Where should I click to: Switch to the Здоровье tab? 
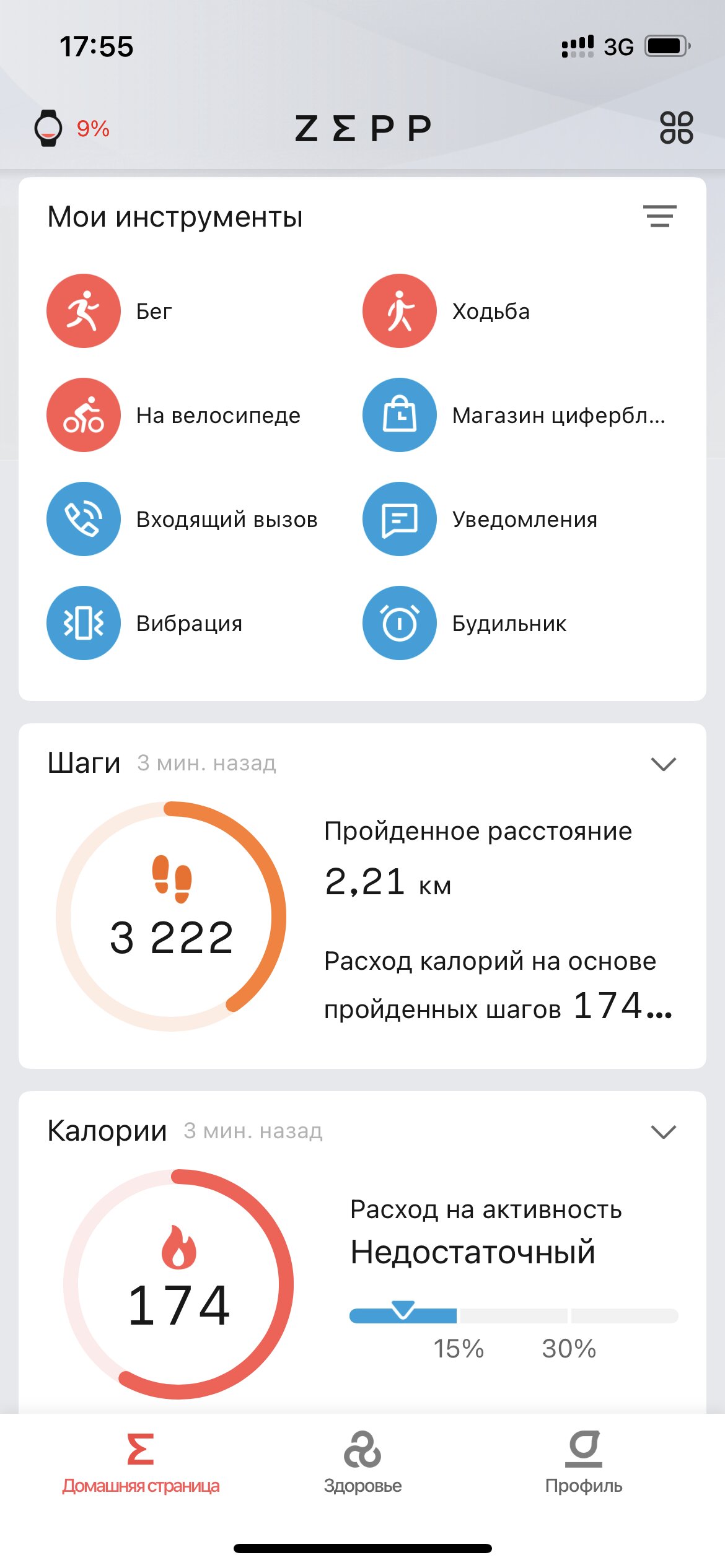coord(362,1463)
